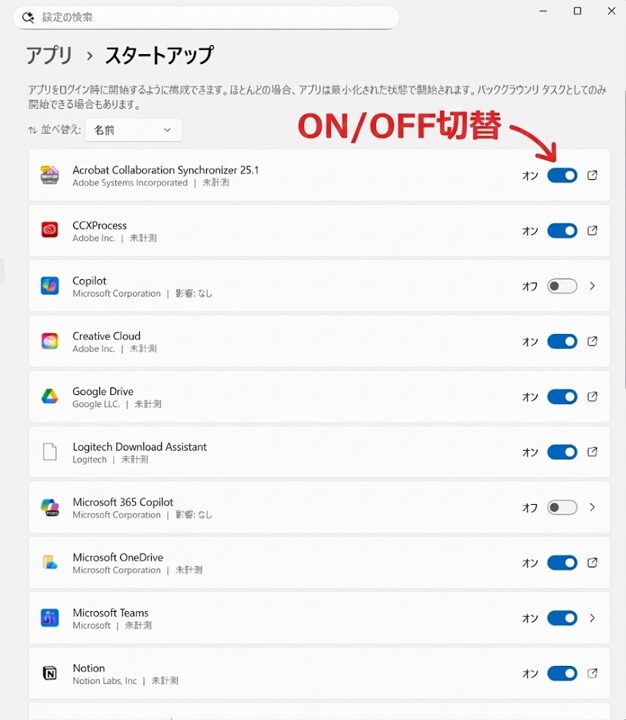Open Creative Cloud's external link icon
The width and height of the screenshot is (626, 720).
click(x=592, y=341)
